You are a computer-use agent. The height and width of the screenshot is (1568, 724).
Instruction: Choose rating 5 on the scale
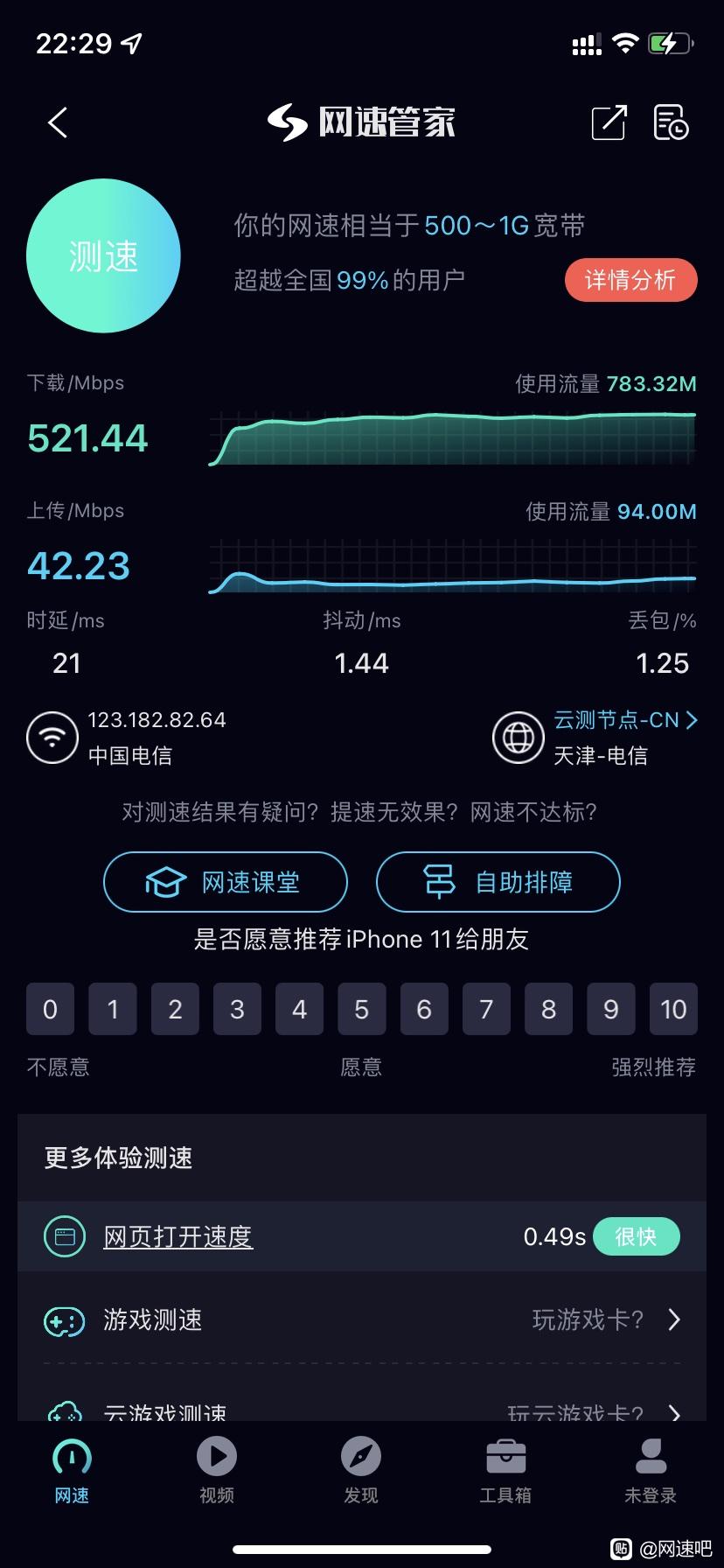click(x=362, y=1009)
